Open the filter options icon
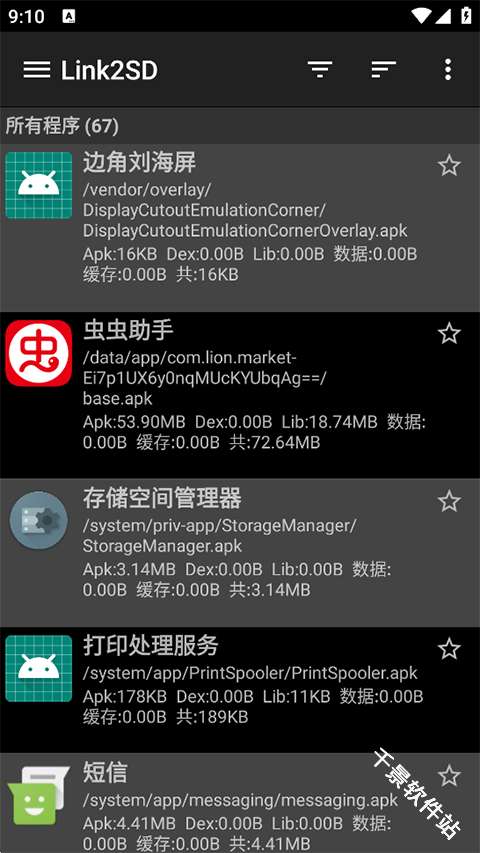This screenshot has width=480, height=853. tap(319, 70)
